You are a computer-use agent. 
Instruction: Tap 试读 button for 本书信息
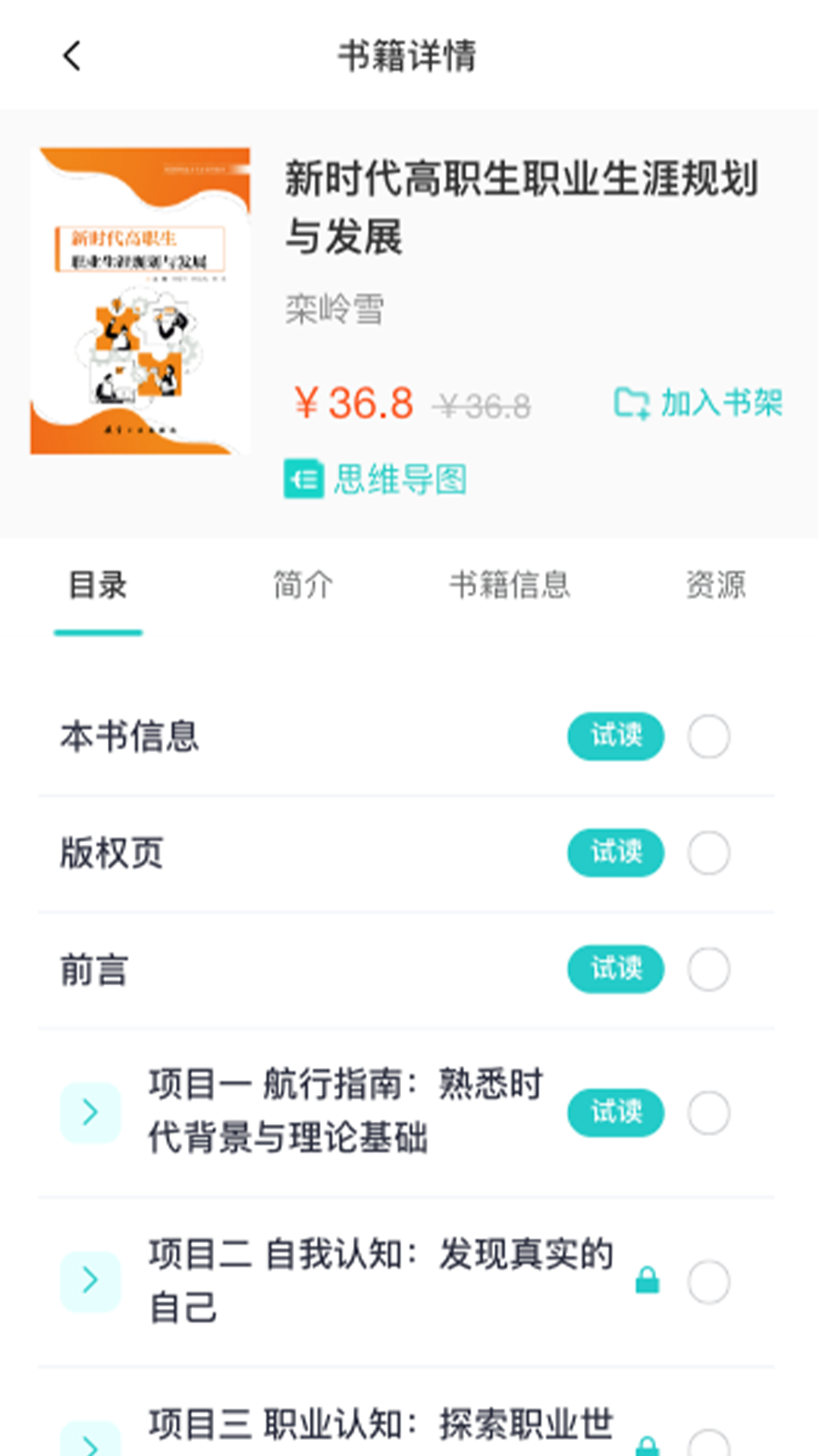click(x=615, y=736)
